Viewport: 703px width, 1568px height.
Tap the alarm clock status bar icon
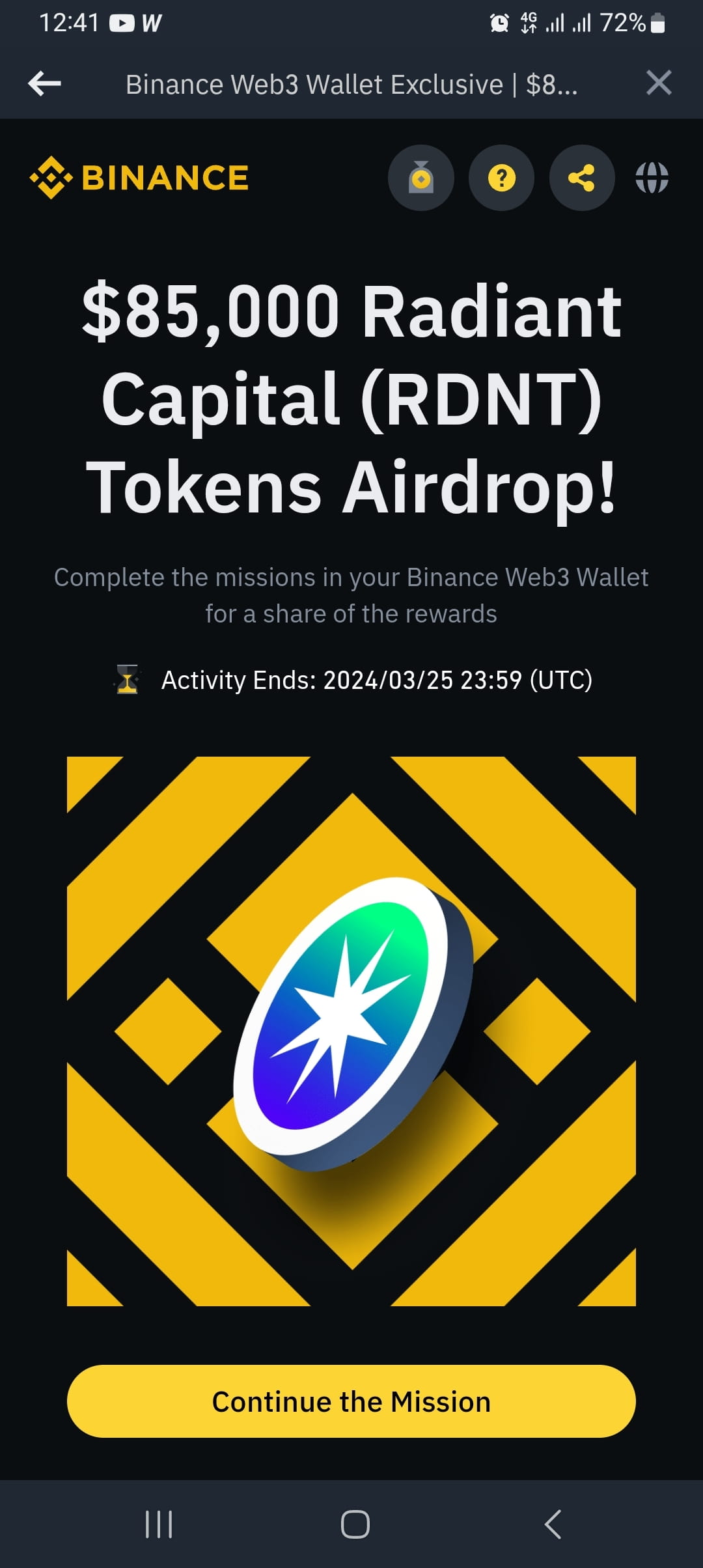499,21
